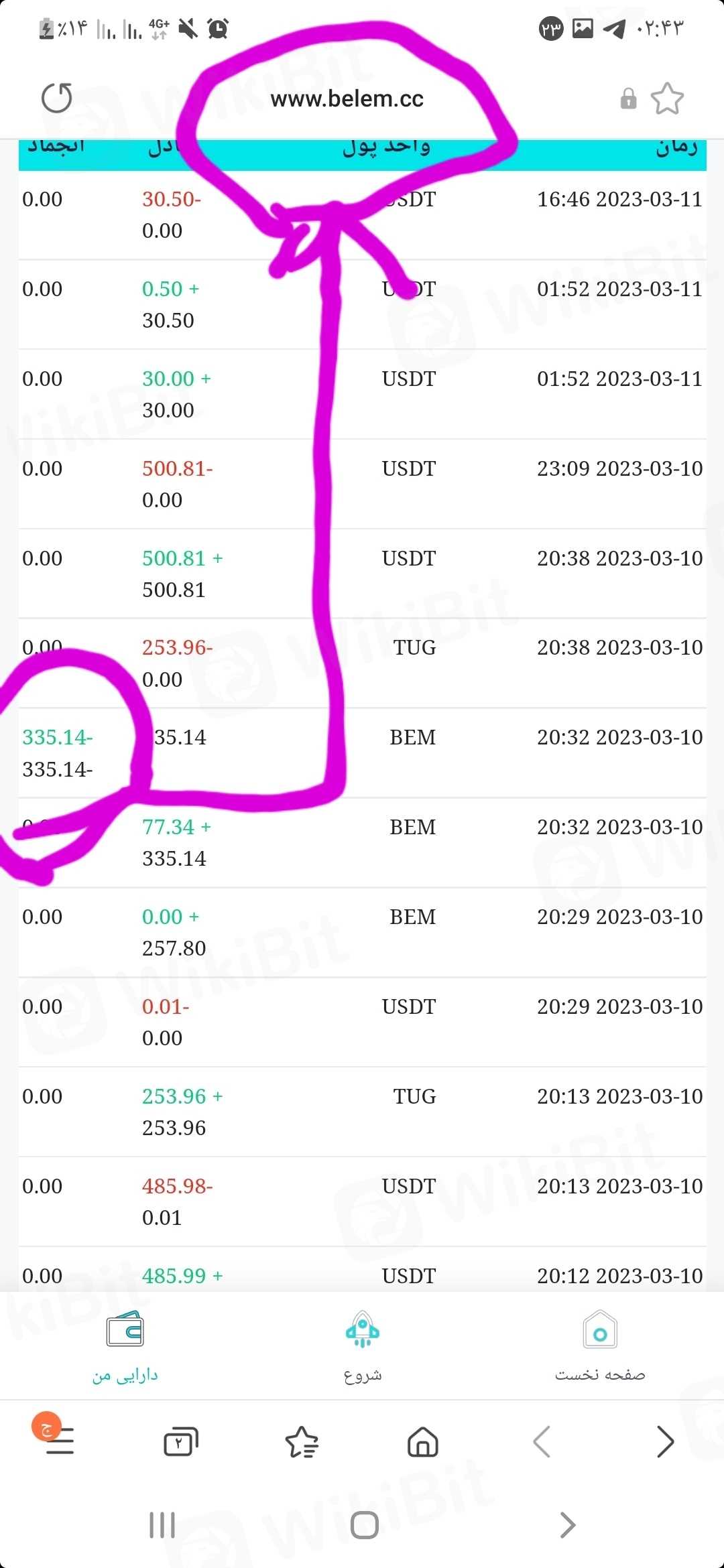Image resolution: width=724 pixels, height=1568 pixels.
Task: Reload the belem.cc page
Action: [57, 99]
